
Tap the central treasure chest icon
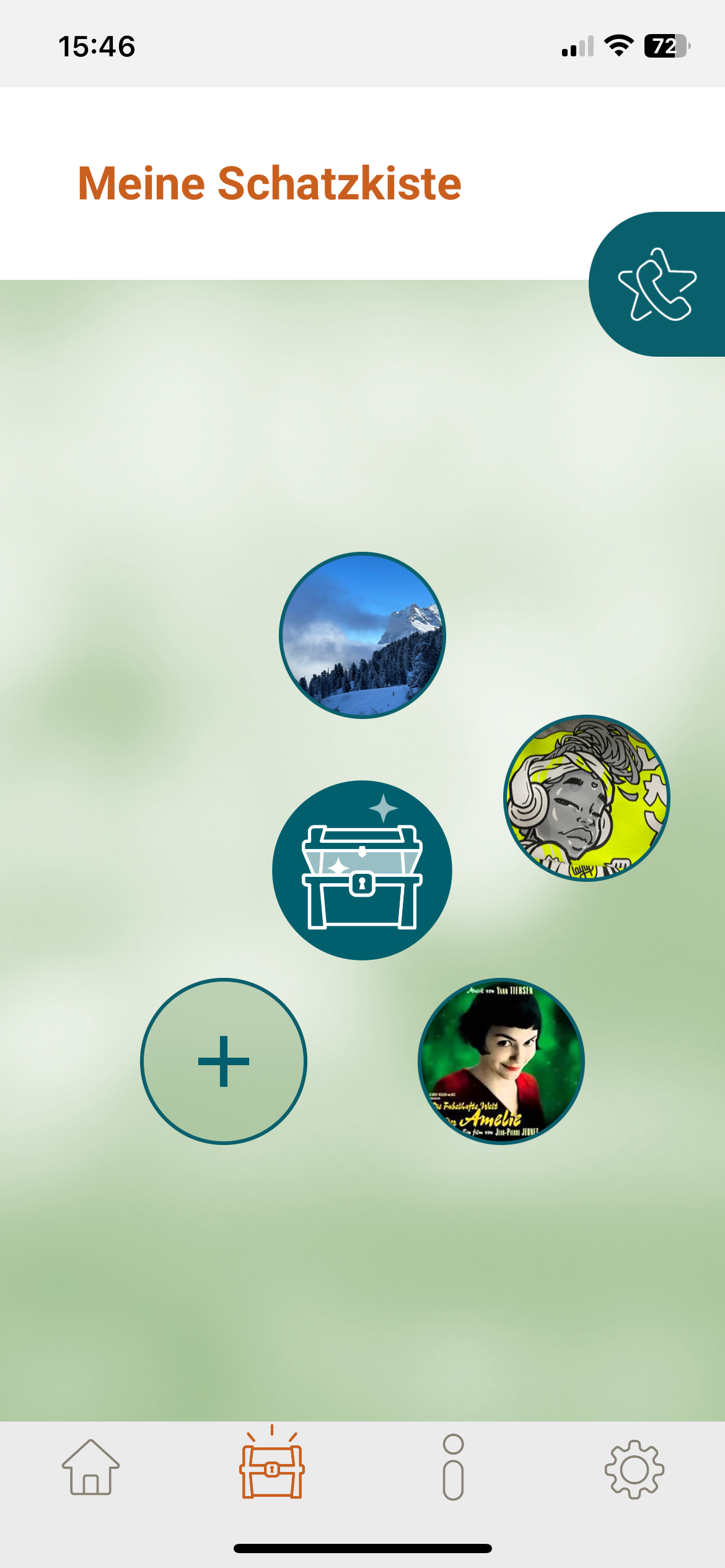click(x=362, y=870)
